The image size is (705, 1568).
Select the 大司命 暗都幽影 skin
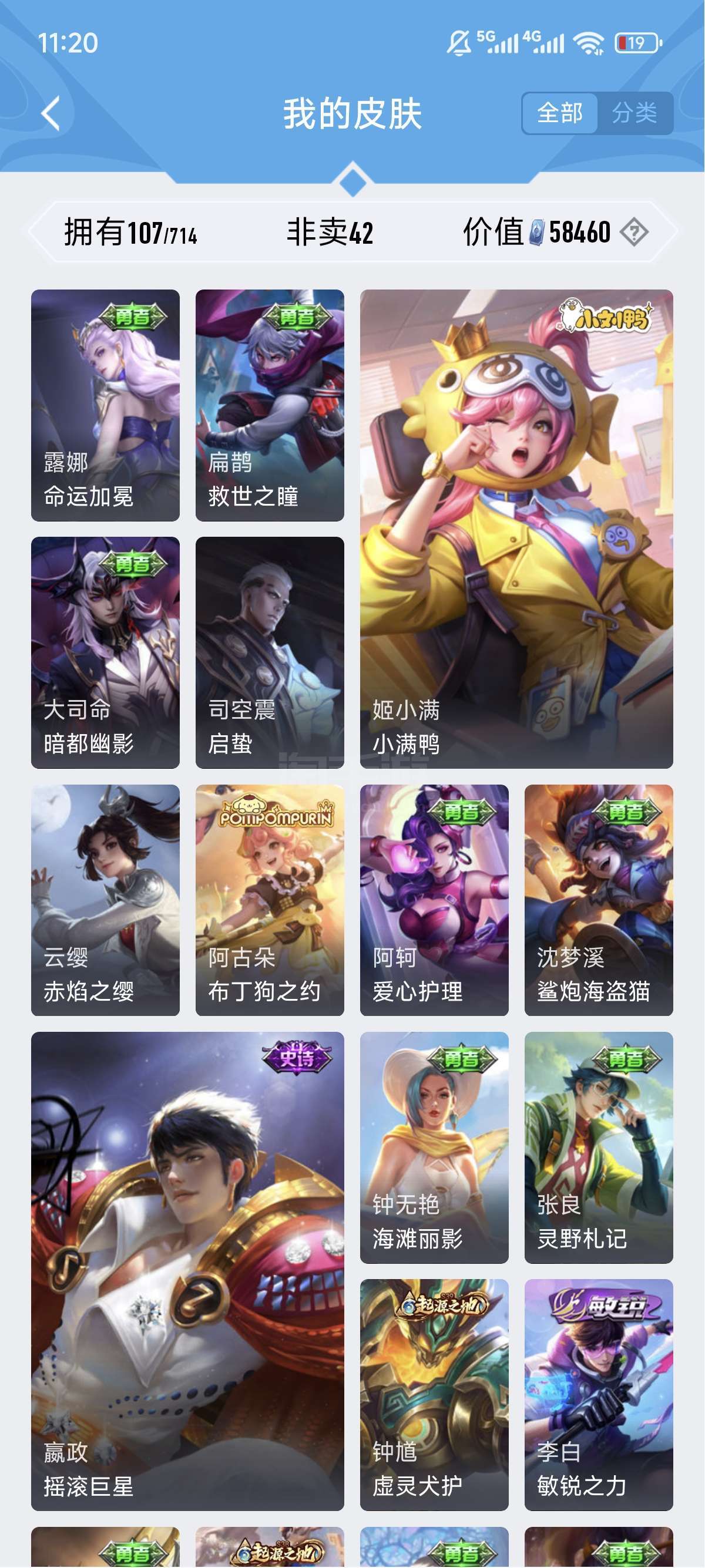tap(105, 652)
